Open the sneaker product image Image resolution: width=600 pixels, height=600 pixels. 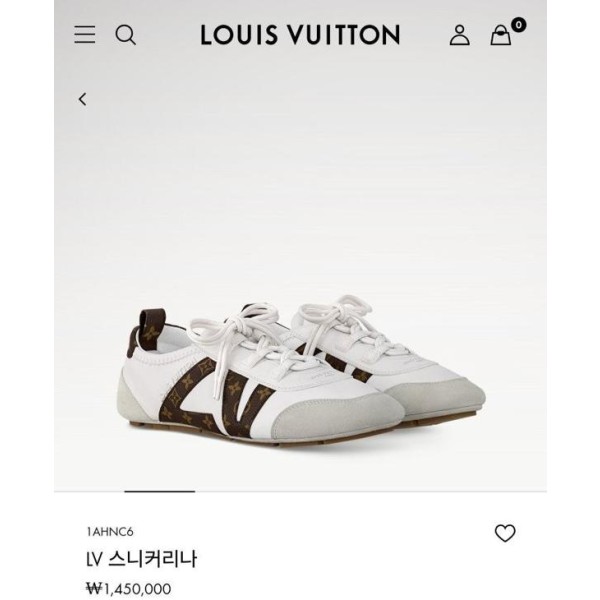tap(300, 370)
